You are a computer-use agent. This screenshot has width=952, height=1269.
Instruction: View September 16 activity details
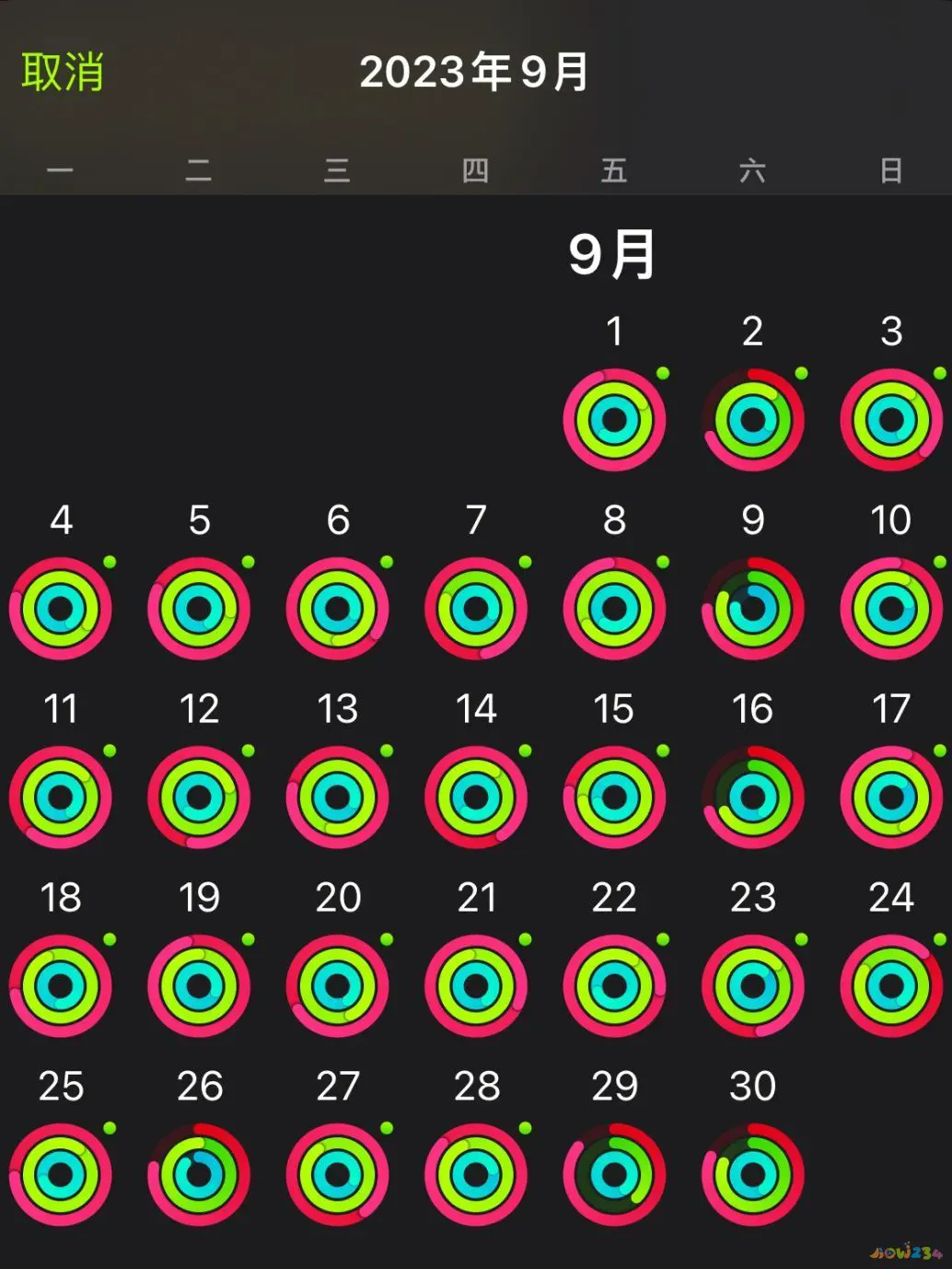click(752, 797)
